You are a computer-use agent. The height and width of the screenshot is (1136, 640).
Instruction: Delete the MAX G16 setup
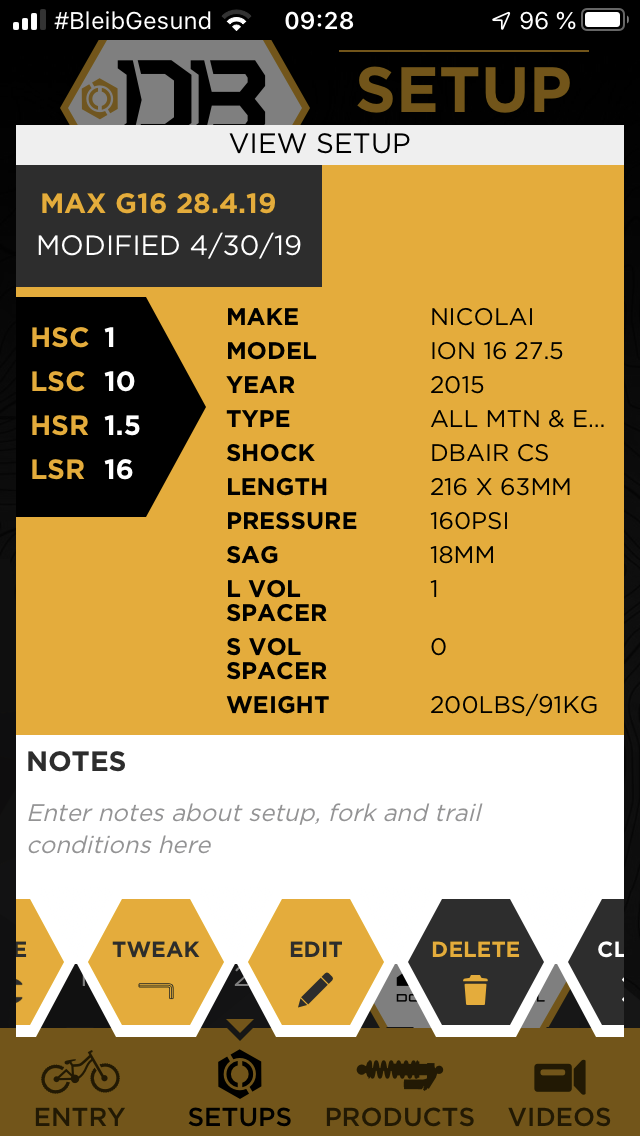click(x=475, y=962)
